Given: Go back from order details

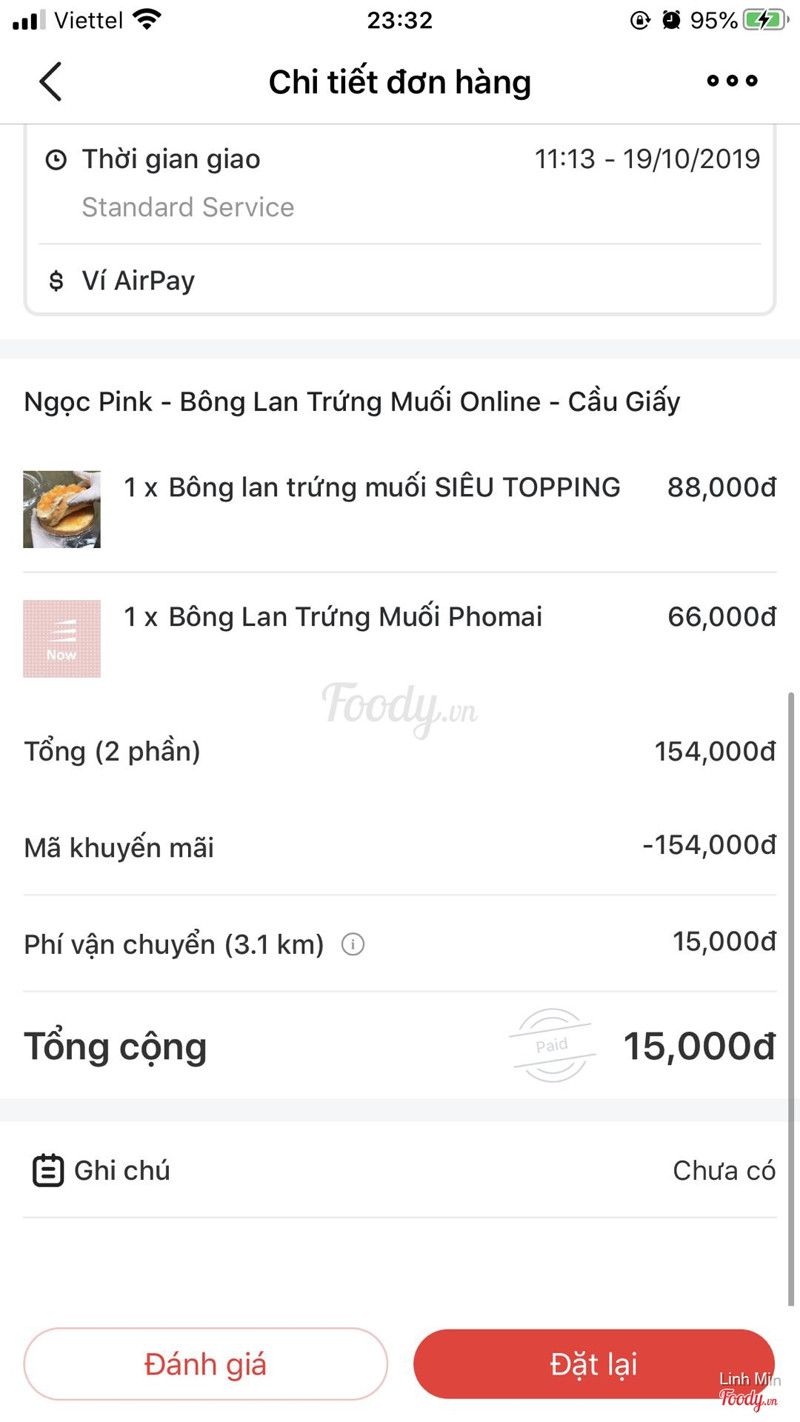Looking at the screenshot, I should coord(50,82).
